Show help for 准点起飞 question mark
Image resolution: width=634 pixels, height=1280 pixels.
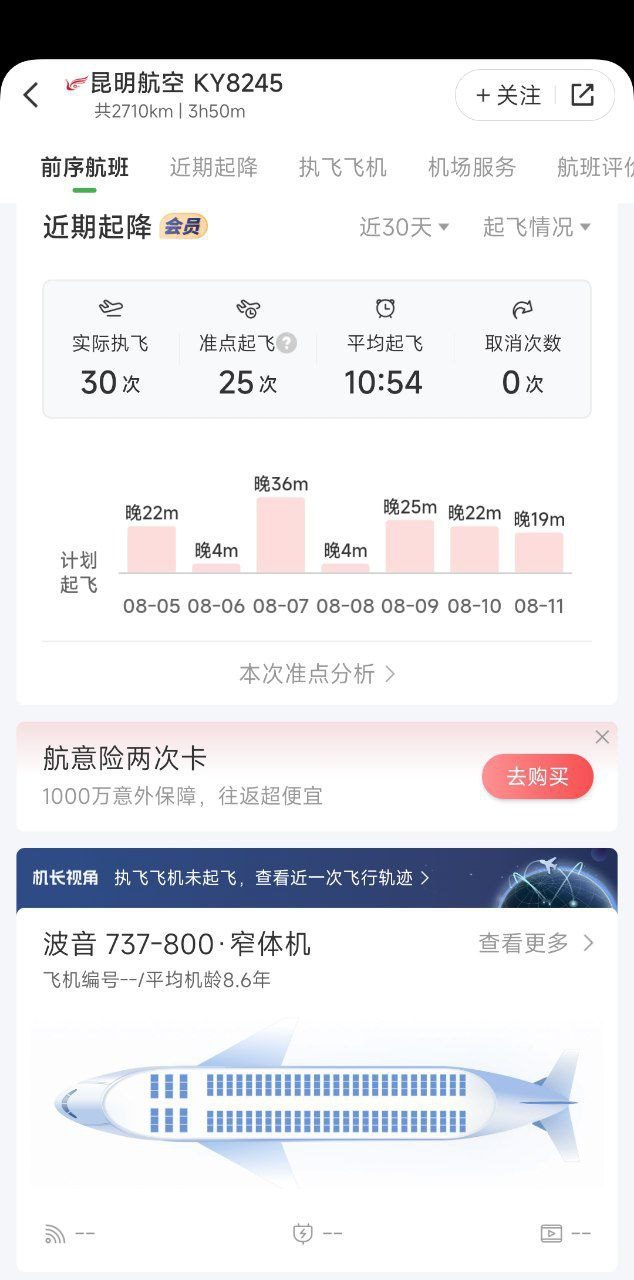click(287, 343)
